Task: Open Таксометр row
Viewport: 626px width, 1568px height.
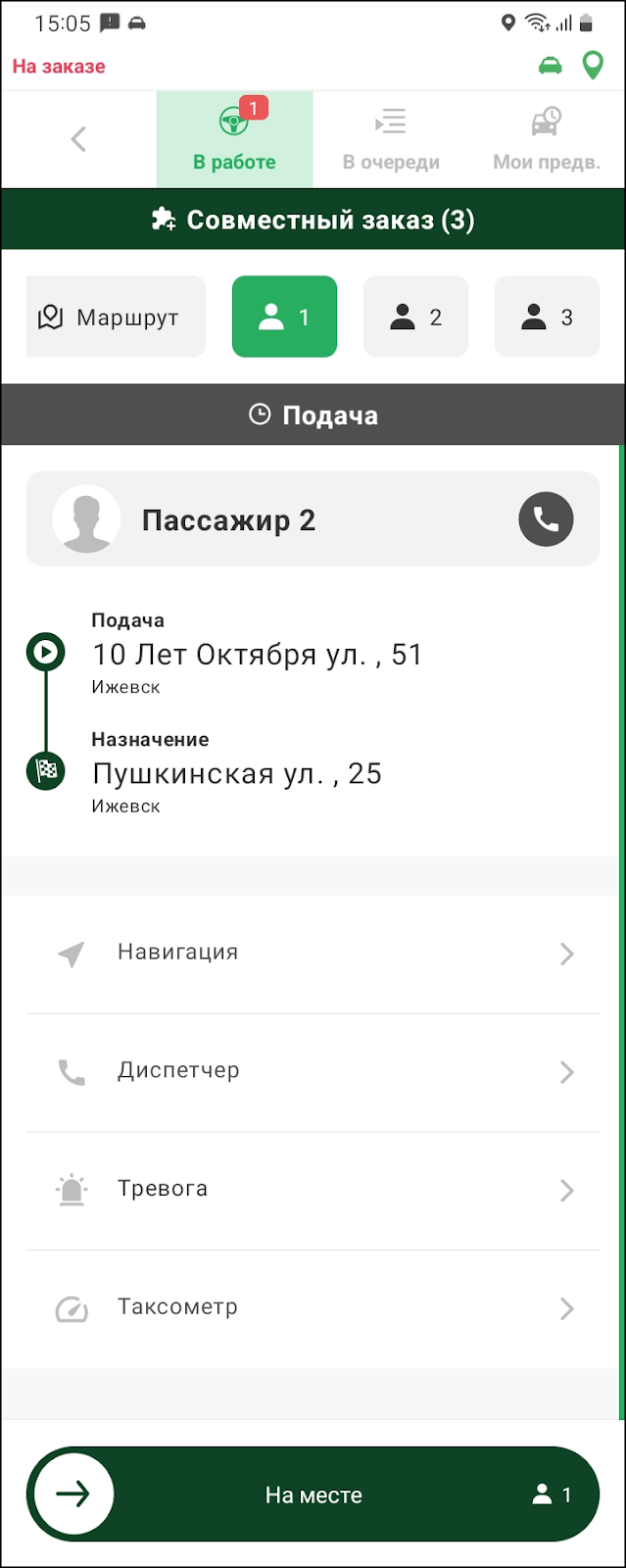Action: [313, 1308]
